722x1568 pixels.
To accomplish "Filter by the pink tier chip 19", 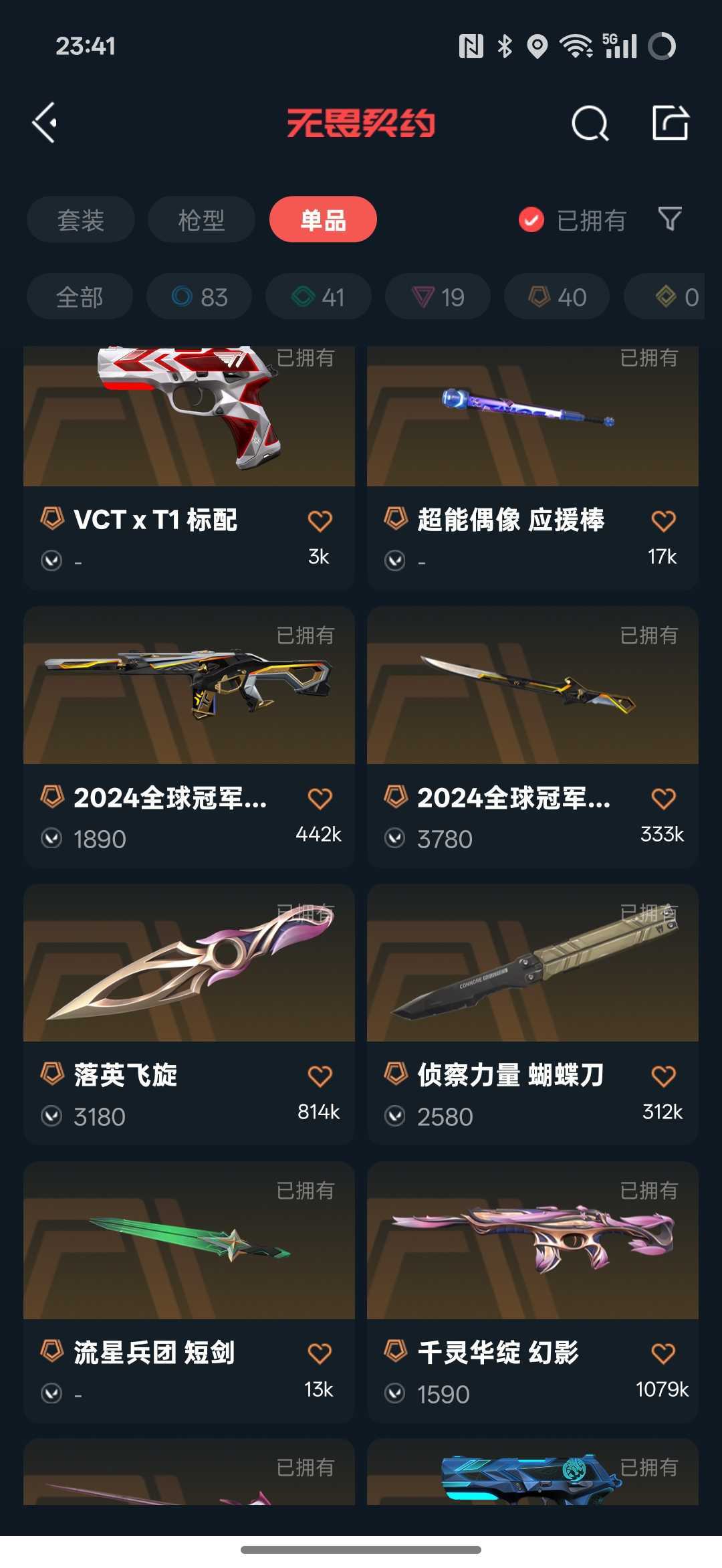I will coord(438,297).
